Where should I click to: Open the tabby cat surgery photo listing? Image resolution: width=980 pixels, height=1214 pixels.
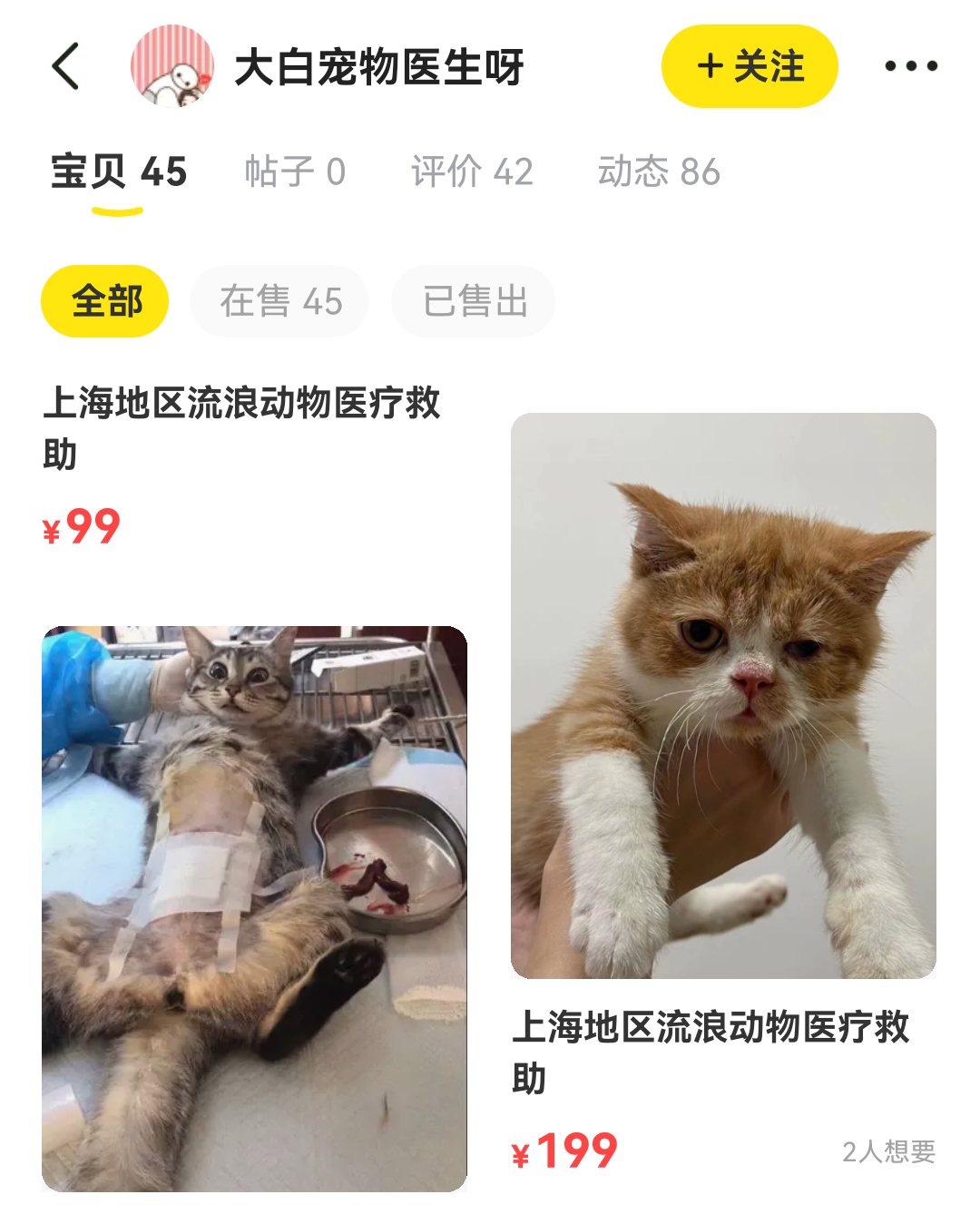pos(254,907)
